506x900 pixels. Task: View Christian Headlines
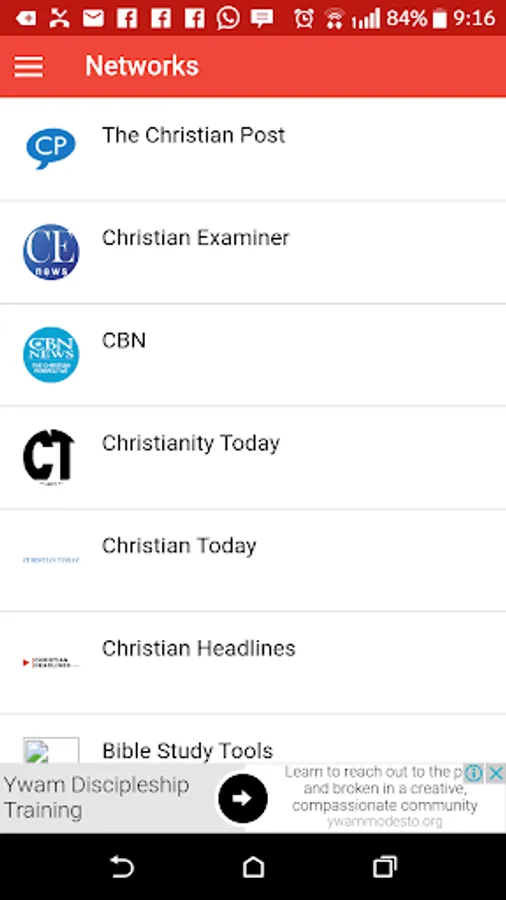253,663
